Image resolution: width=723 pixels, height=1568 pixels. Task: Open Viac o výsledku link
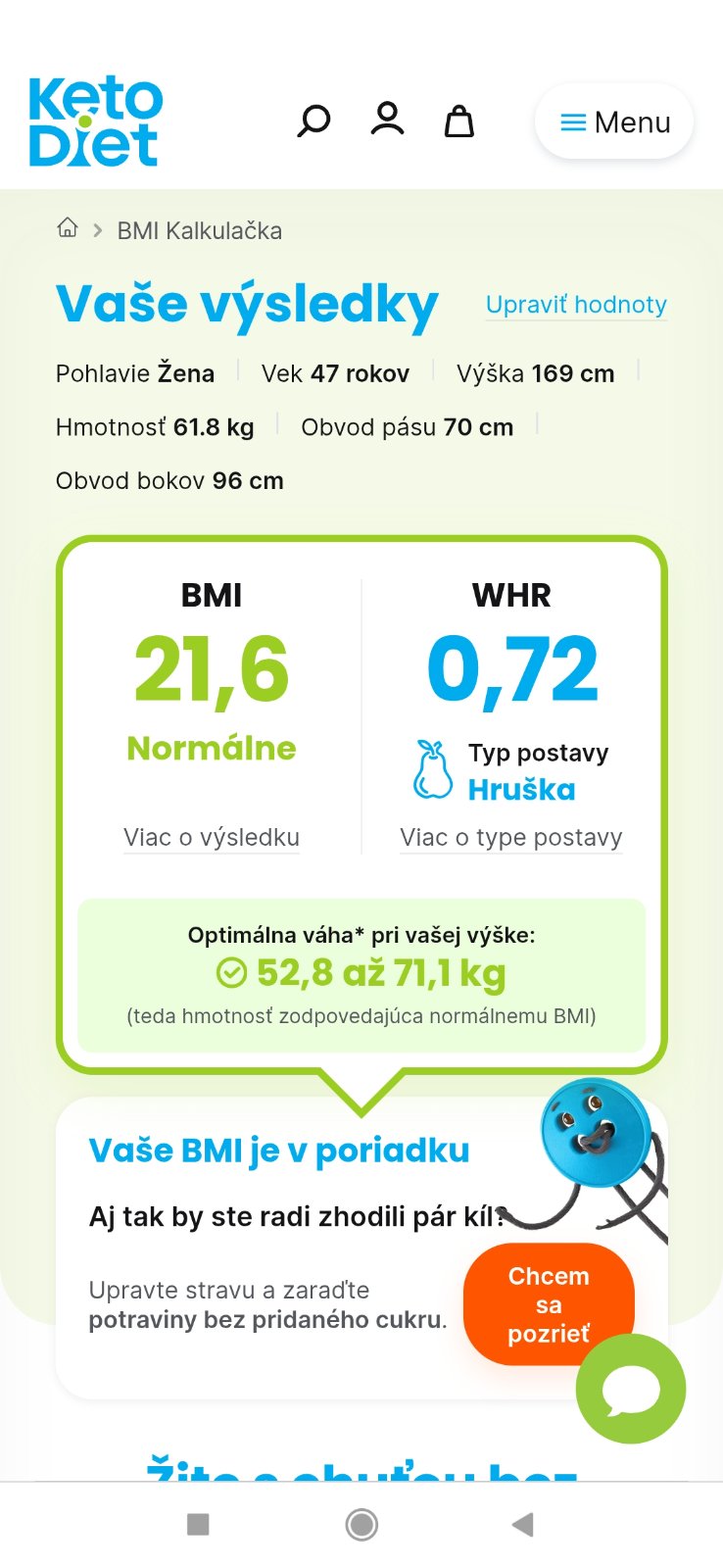click(x=212, y=838)
